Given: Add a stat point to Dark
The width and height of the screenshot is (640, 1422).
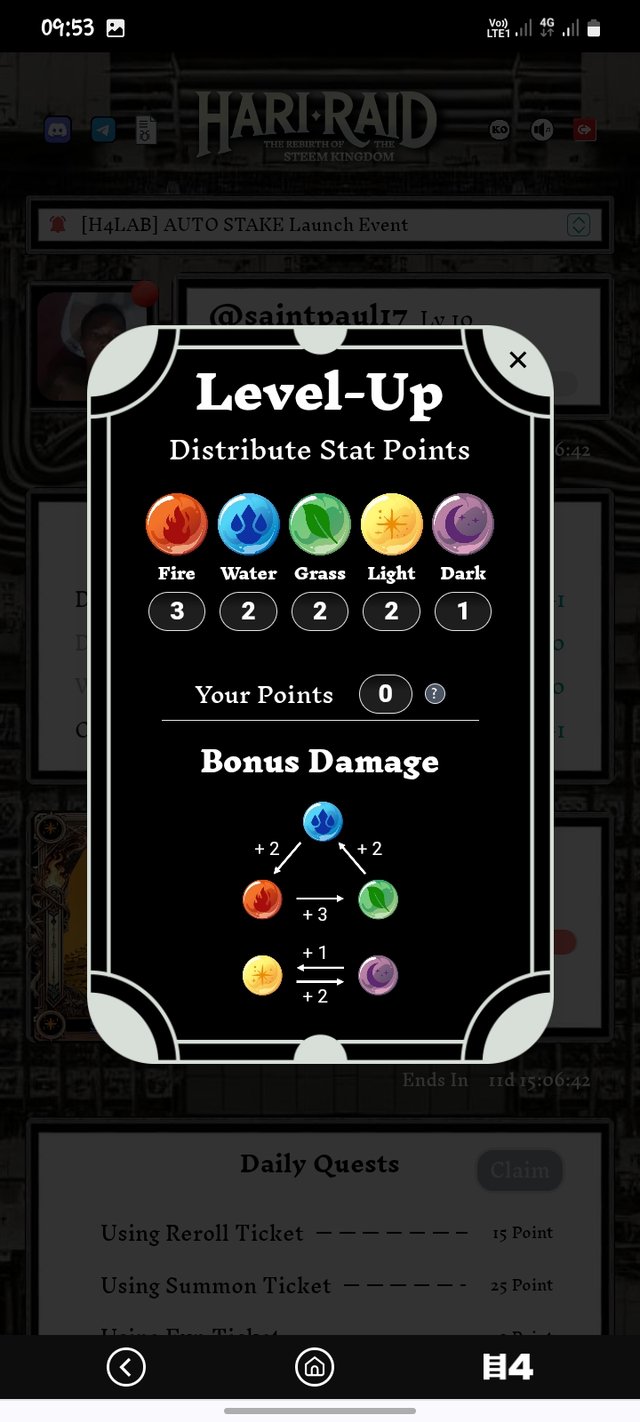Looking at the screenshot, I should (x=463, y=523).
